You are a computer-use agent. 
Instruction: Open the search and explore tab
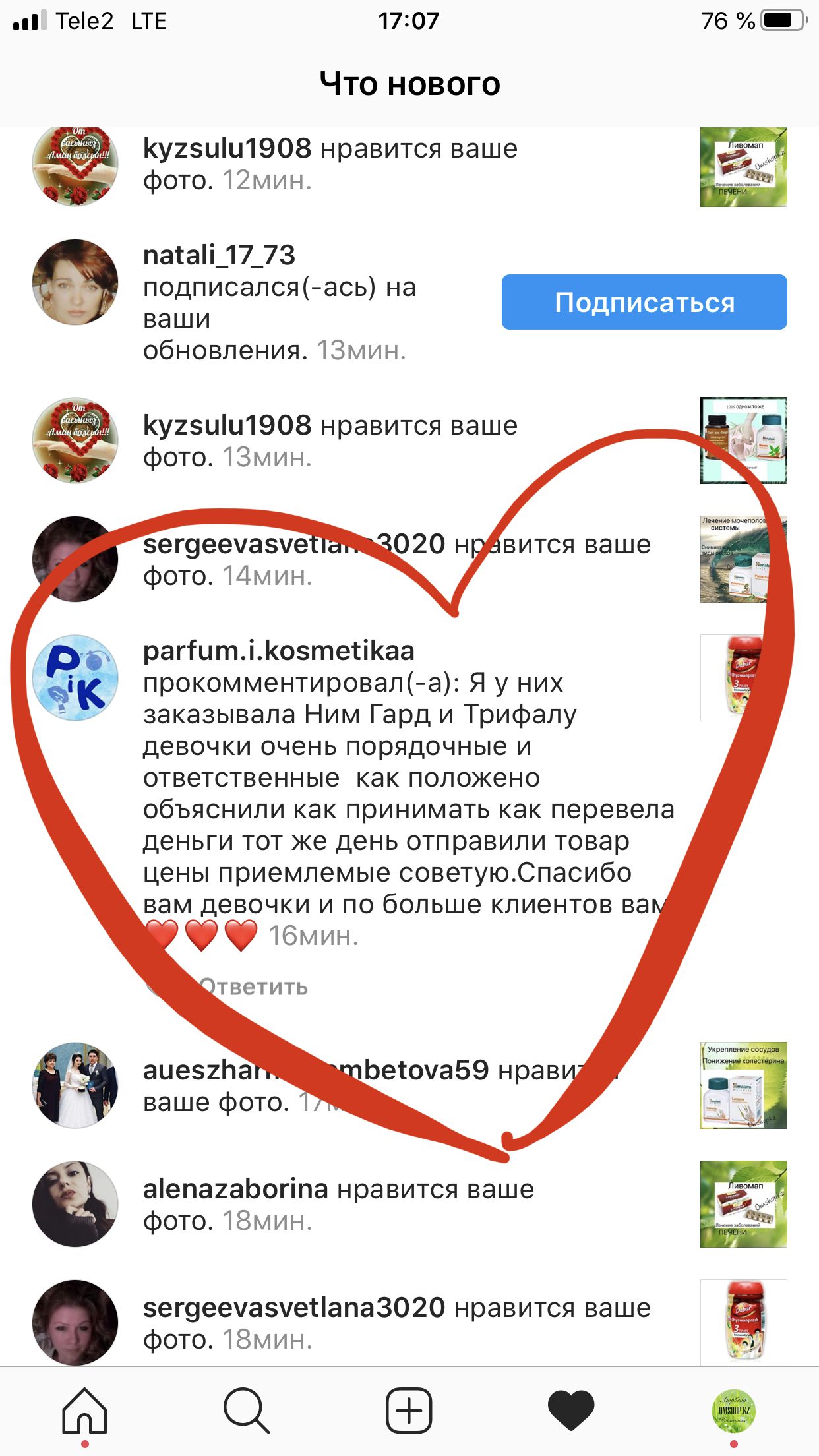(246, 1410)
